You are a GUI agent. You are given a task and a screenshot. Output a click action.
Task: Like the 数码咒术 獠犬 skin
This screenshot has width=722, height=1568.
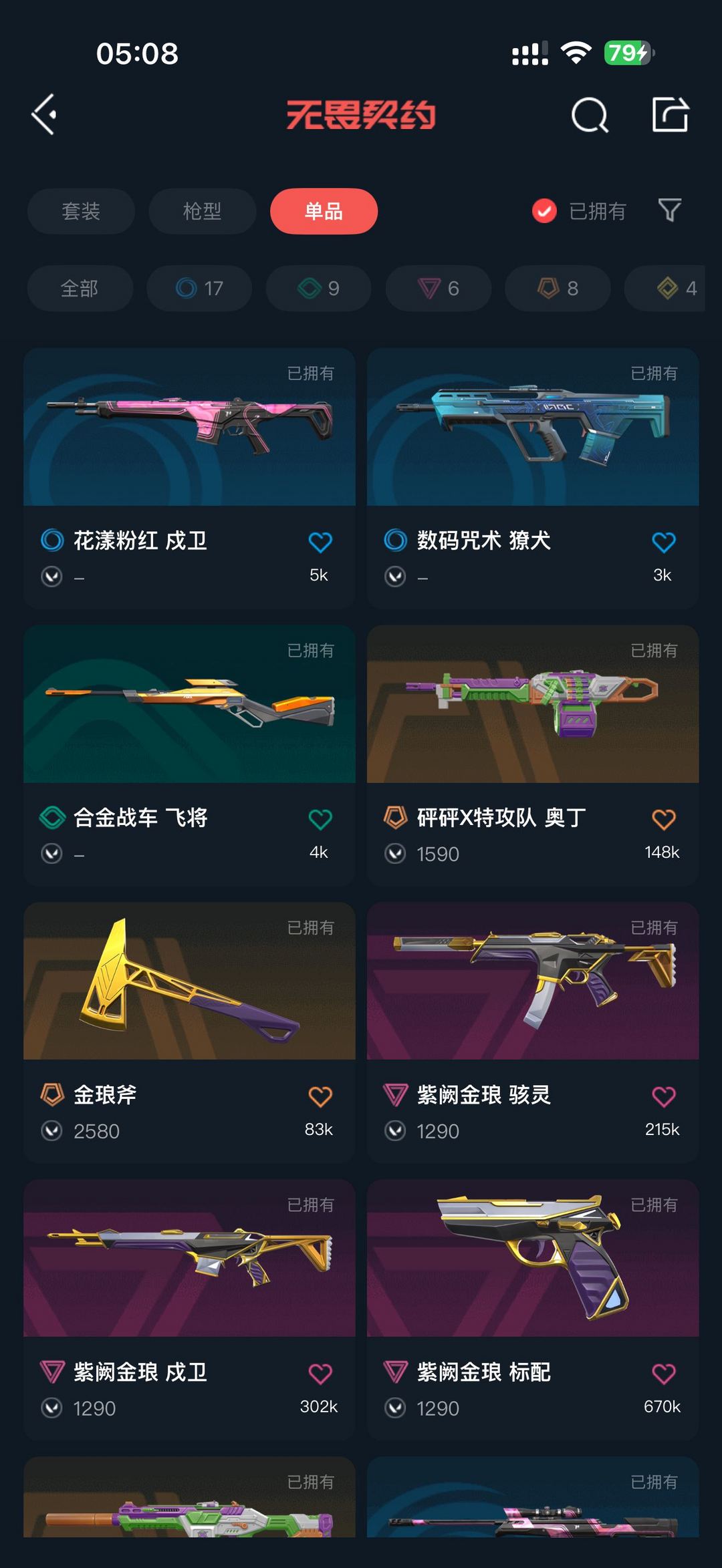tap(663, 542)
